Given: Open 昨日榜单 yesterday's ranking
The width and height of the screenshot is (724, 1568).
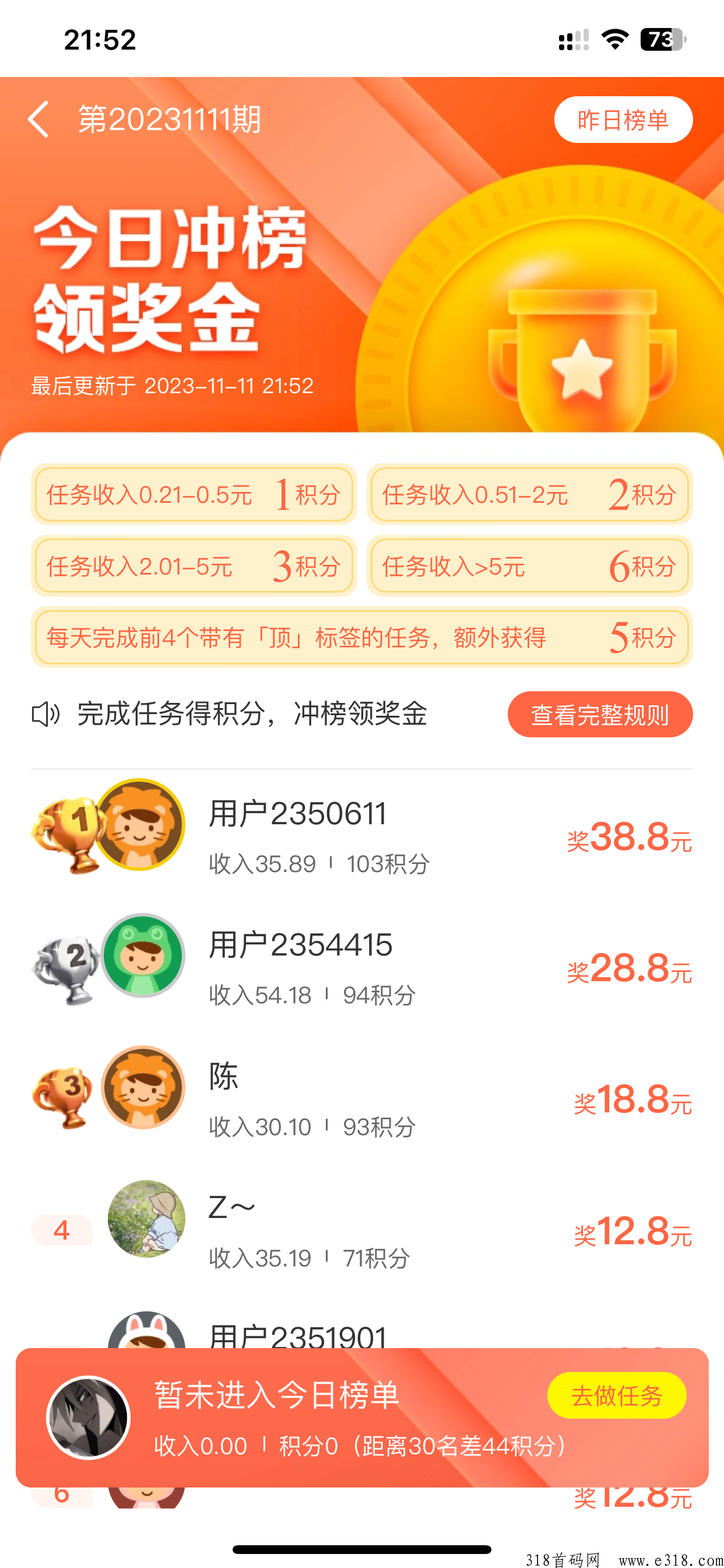Looking at the screenshot, I should [x=623, y=120].
